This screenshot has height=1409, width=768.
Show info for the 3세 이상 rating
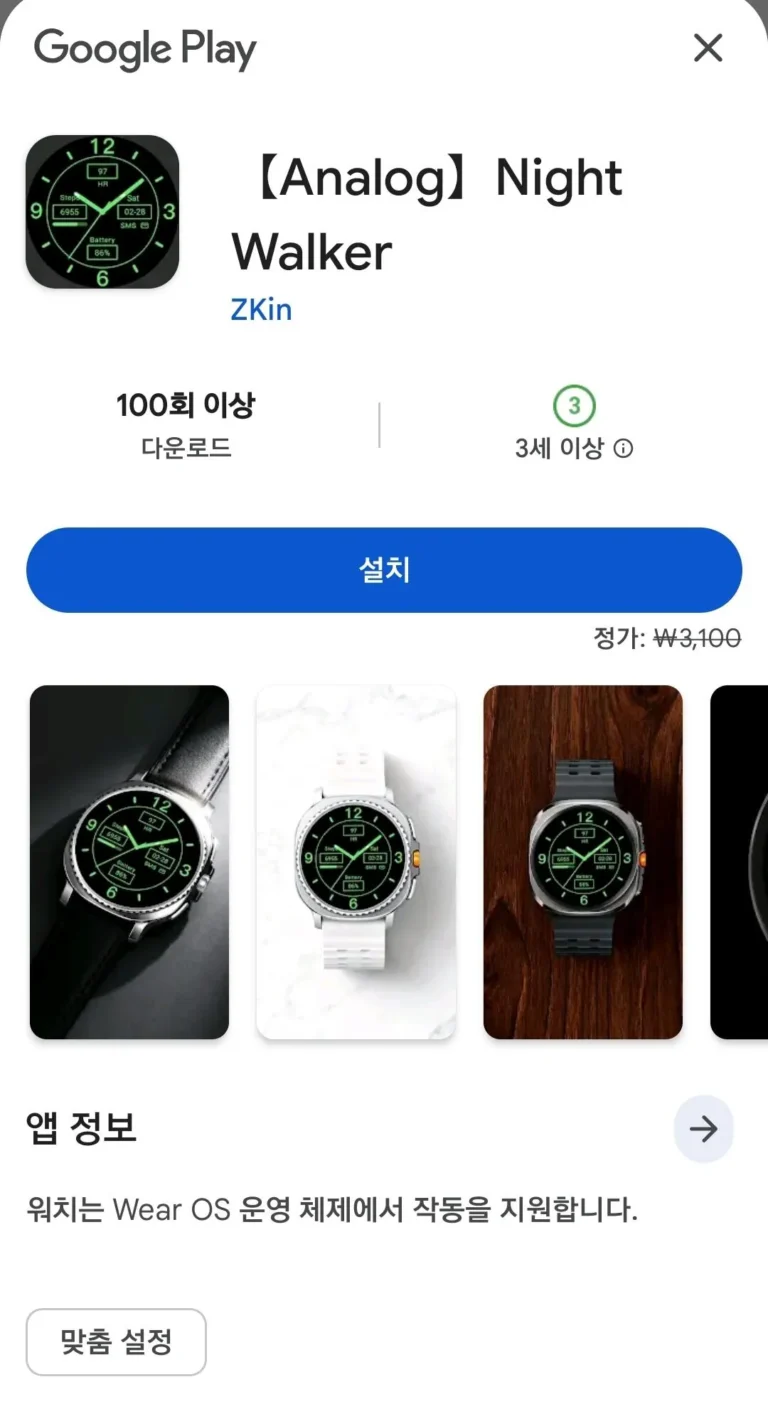pos(623,449)
